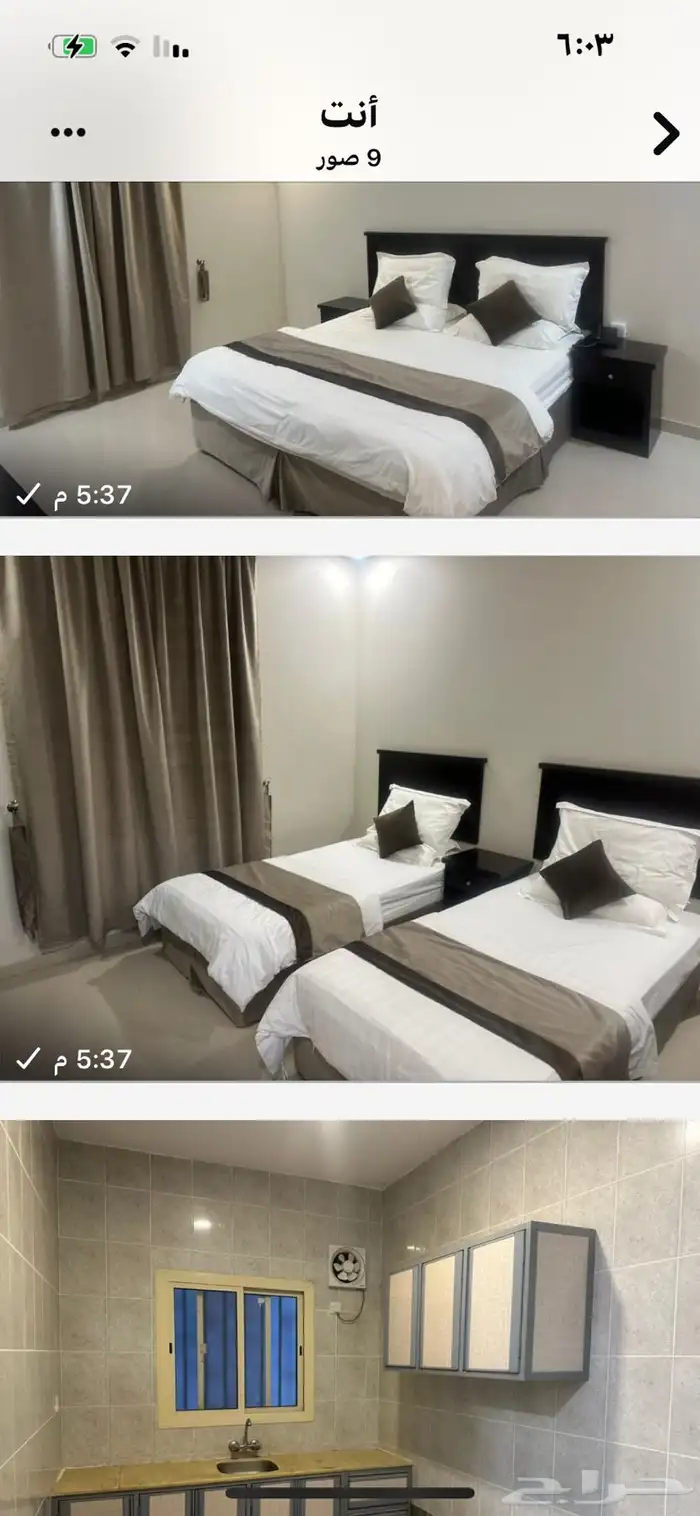Open the double bed bedroom photo
The width and height of the screenshot is (700, 1516).
pos(350,348)
